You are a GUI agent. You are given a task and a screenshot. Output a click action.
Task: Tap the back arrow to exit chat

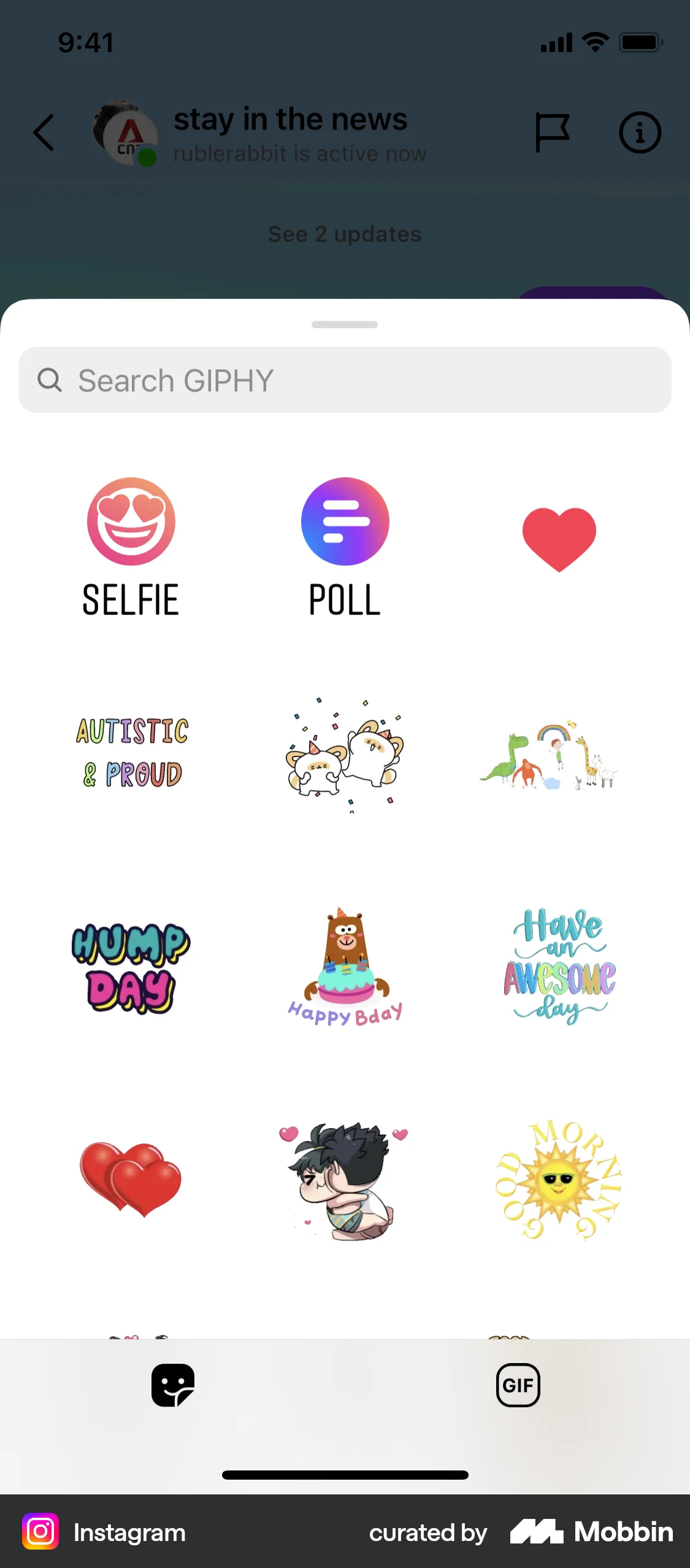[x=43, y=133]
